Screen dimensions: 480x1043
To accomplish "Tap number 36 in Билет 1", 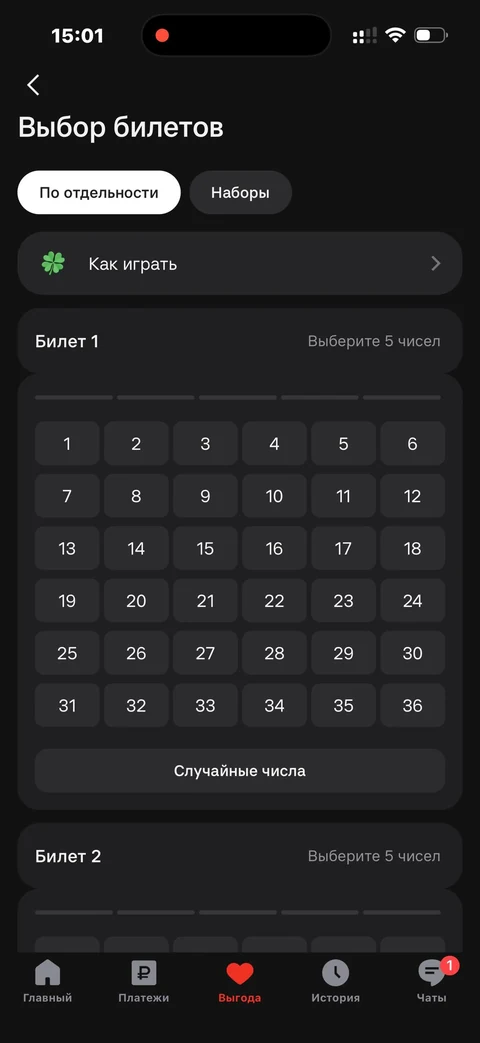I will click(413, 706).
